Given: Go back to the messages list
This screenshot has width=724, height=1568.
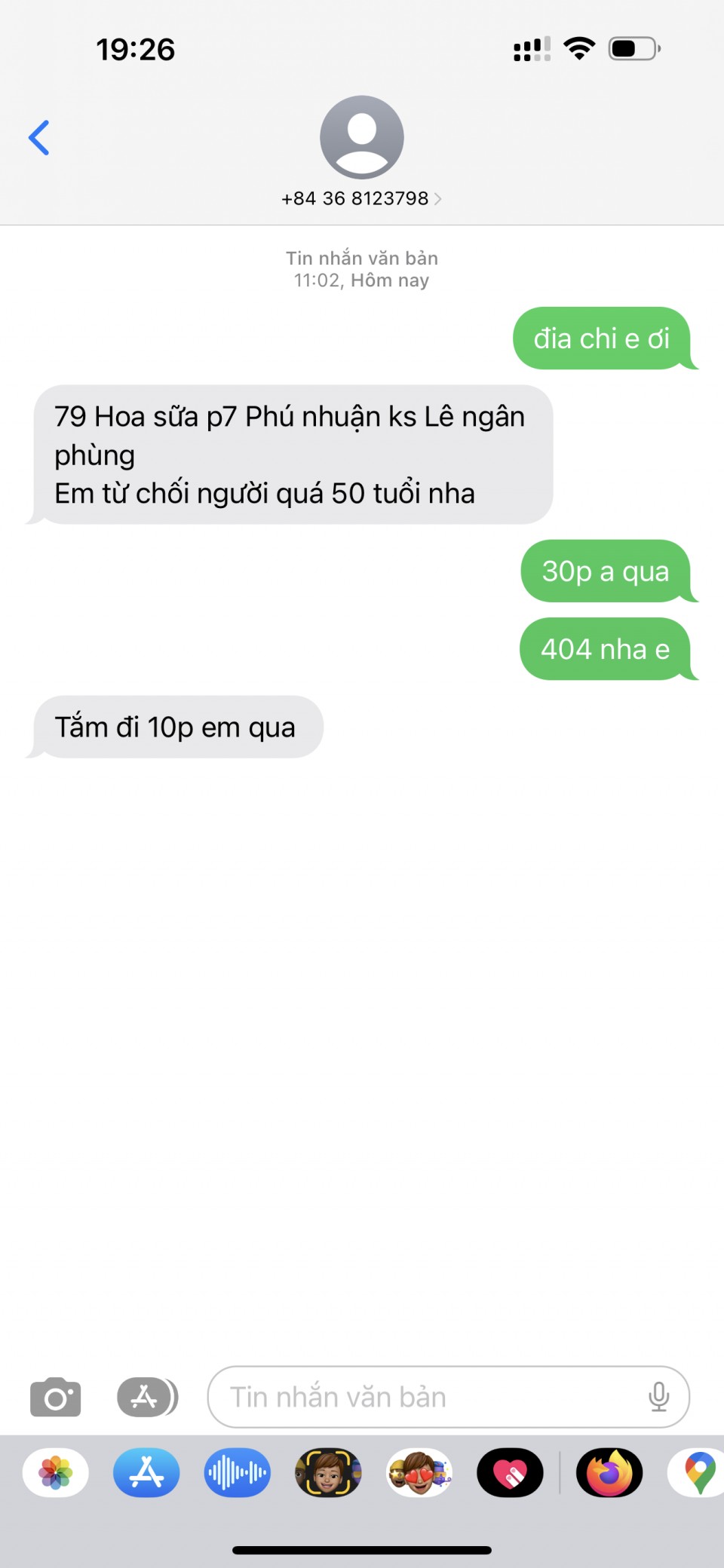Looking at the screenshot, I should tap(39, 138).
